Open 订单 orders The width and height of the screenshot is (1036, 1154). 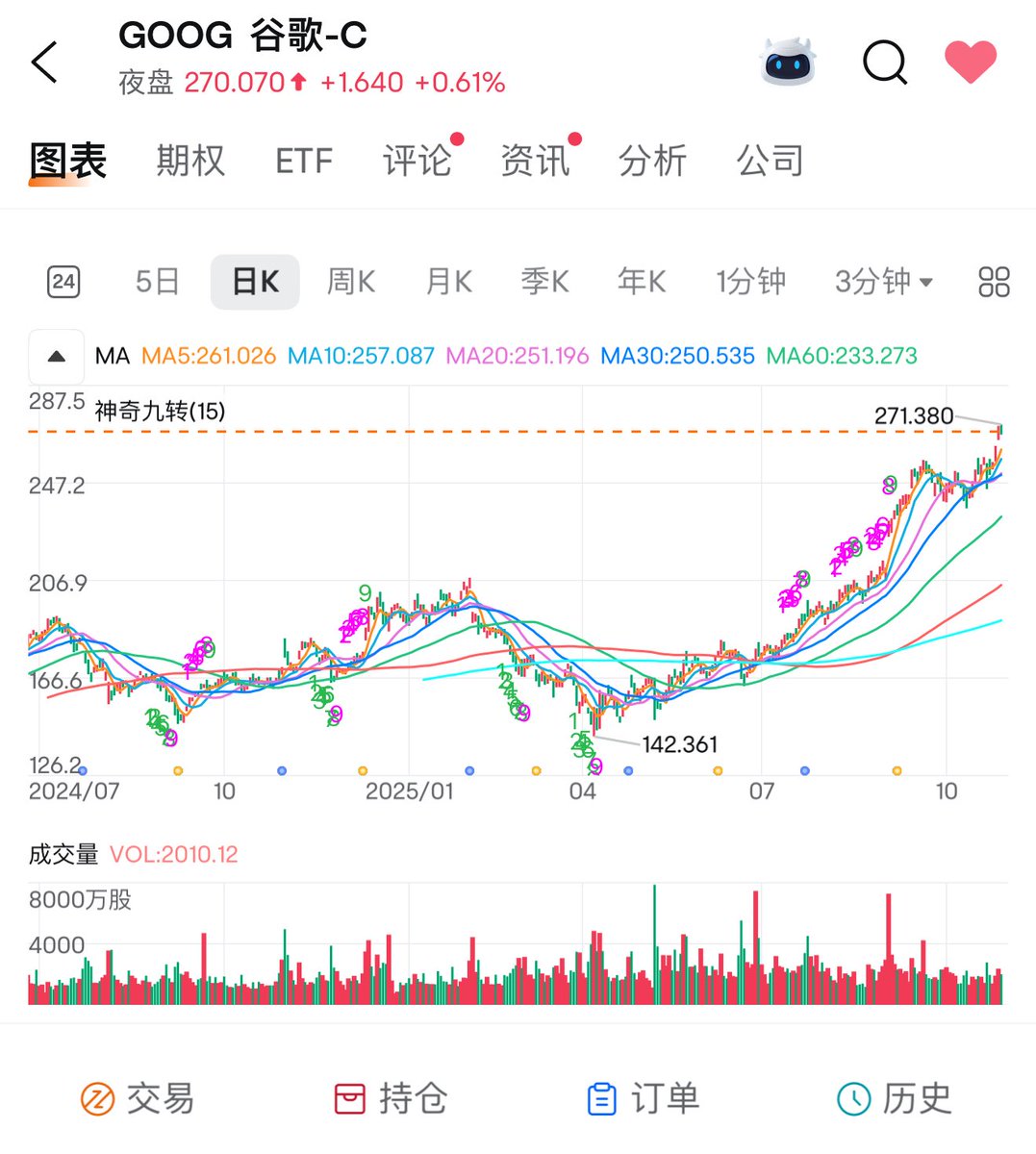[643, 1098]
